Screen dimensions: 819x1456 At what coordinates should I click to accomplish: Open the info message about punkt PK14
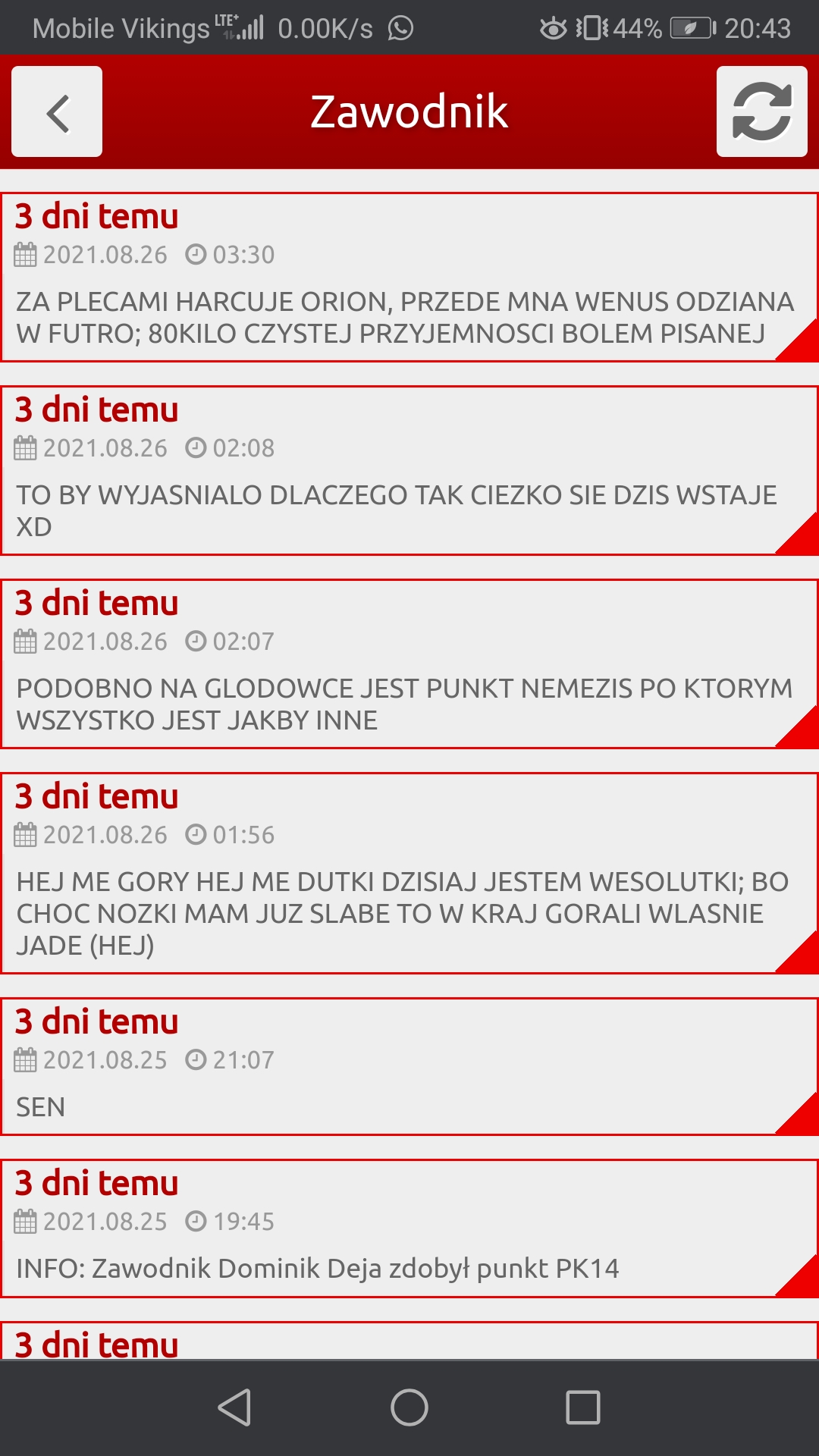pyautogui.click(x=409, y=1228)
